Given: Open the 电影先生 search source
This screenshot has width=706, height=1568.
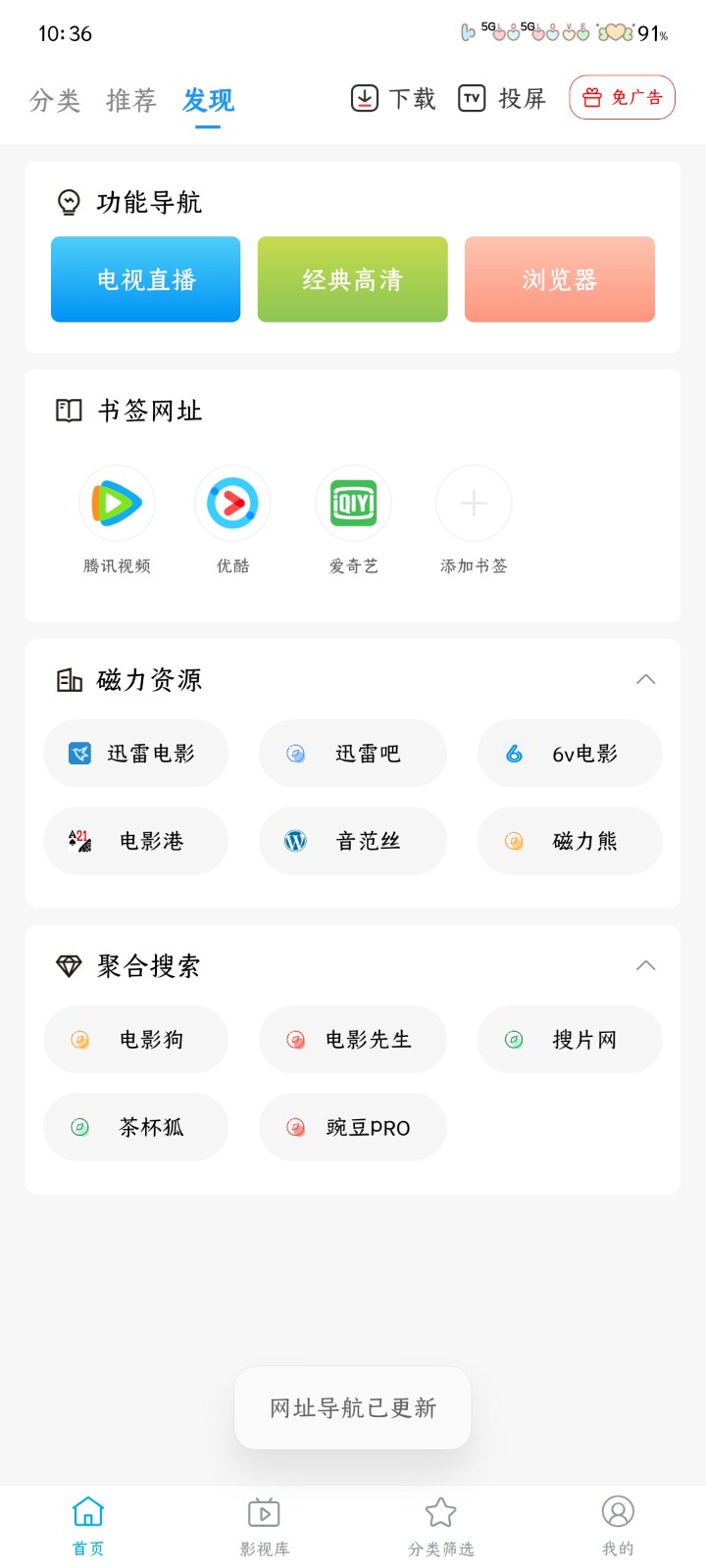Looking at the screenshot, I should pyautogui.click(x=353, y=1040).
